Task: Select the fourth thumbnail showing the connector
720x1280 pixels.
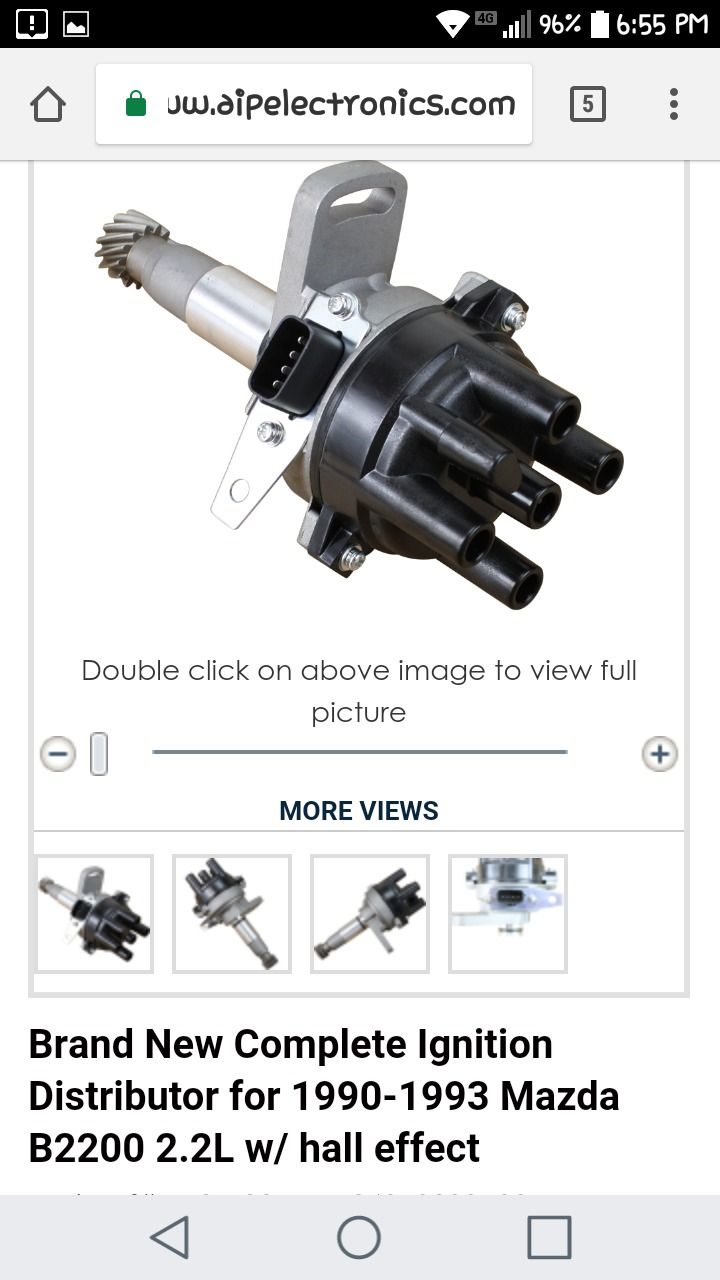Action: [x=508, y=913]
